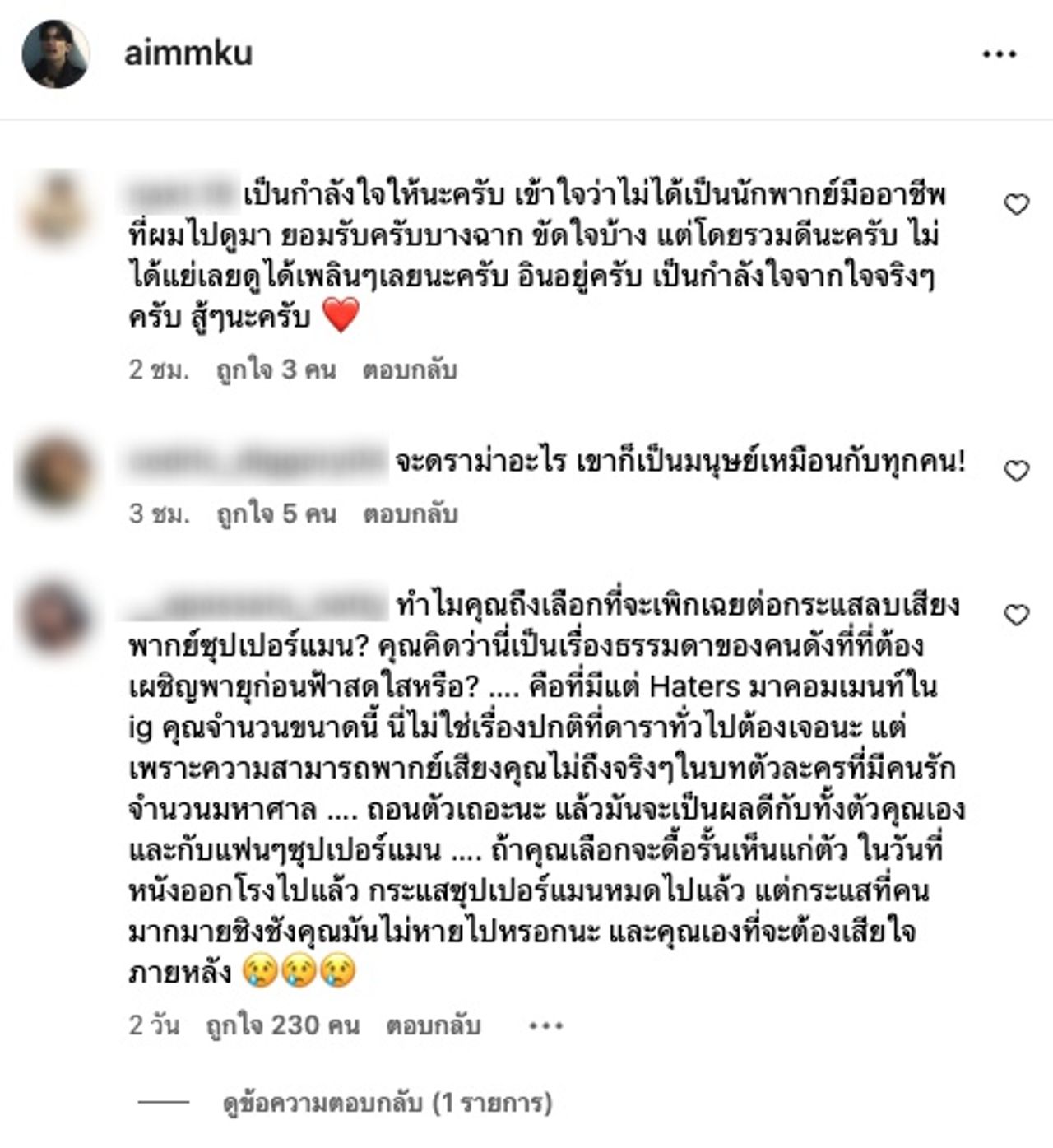Viewport: 1053px width, 1148px height.
Task: Expand ดูข้อความตอบกลับ (1 รายการ) replies
Action: [387, 1102]
